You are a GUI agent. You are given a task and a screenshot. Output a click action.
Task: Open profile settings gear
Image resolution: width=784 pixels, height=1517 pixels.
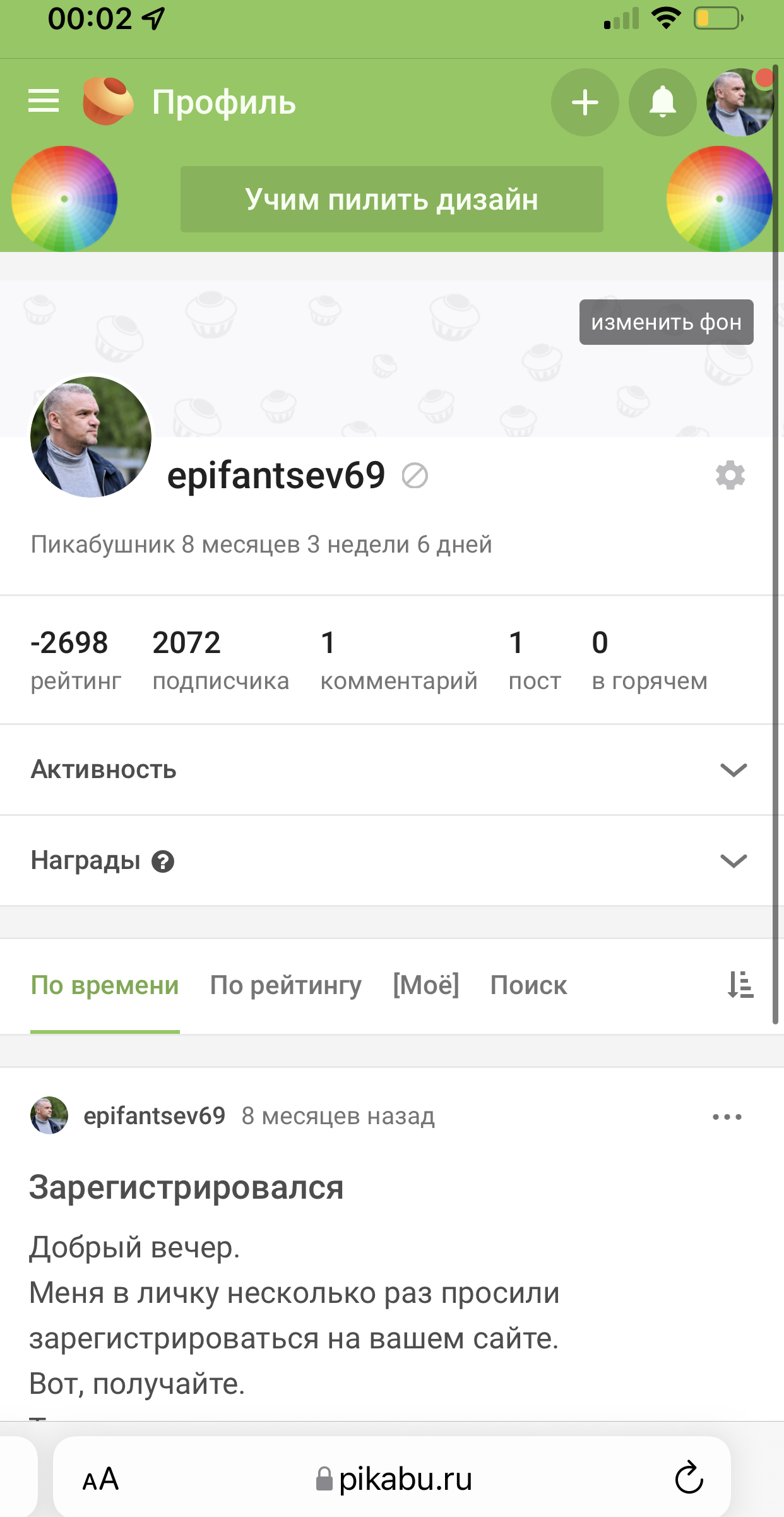(x=730, y=476)
